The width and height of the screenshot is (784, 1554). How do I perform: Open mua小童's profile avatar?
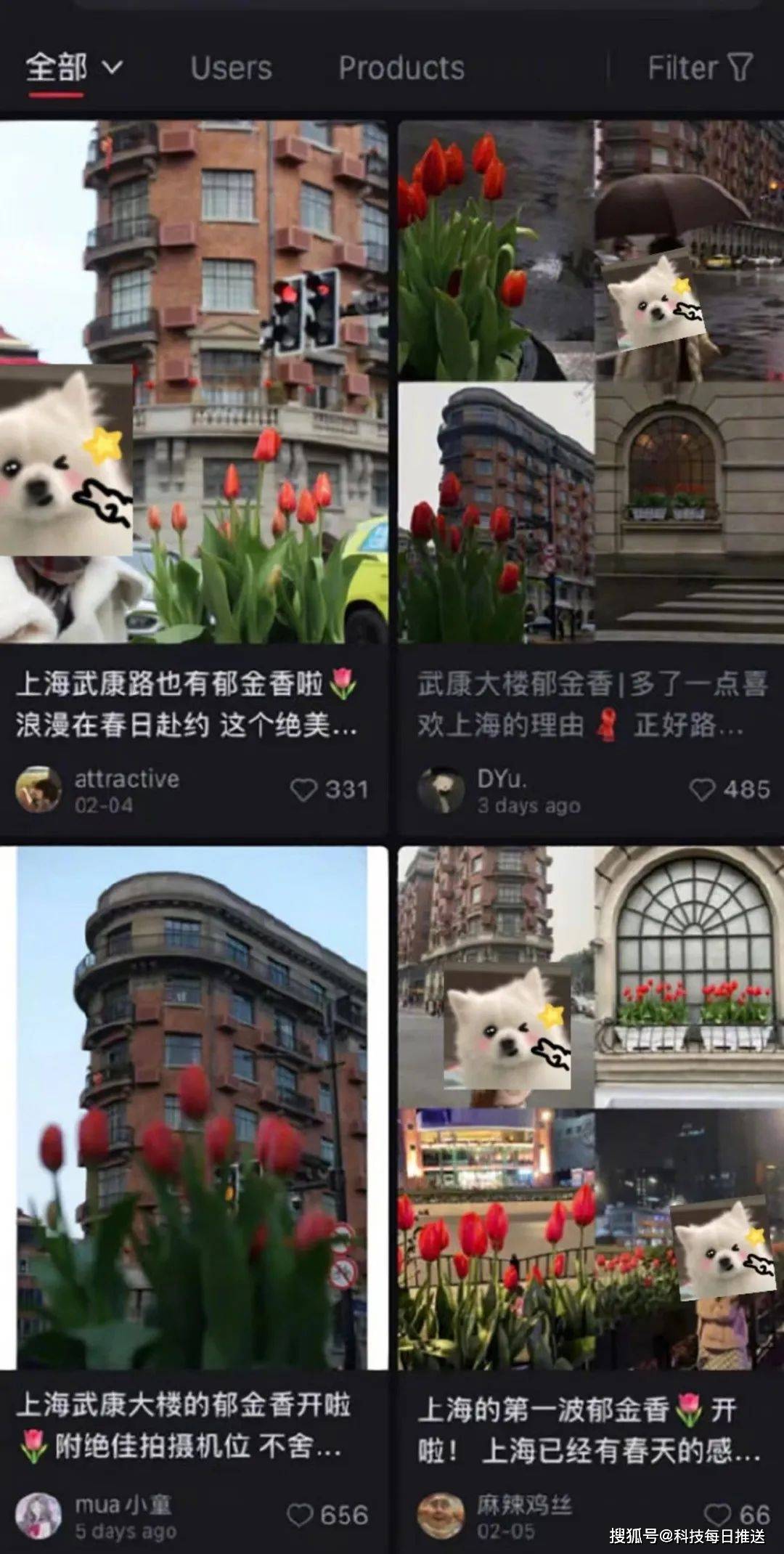[x=38, y=1516]
